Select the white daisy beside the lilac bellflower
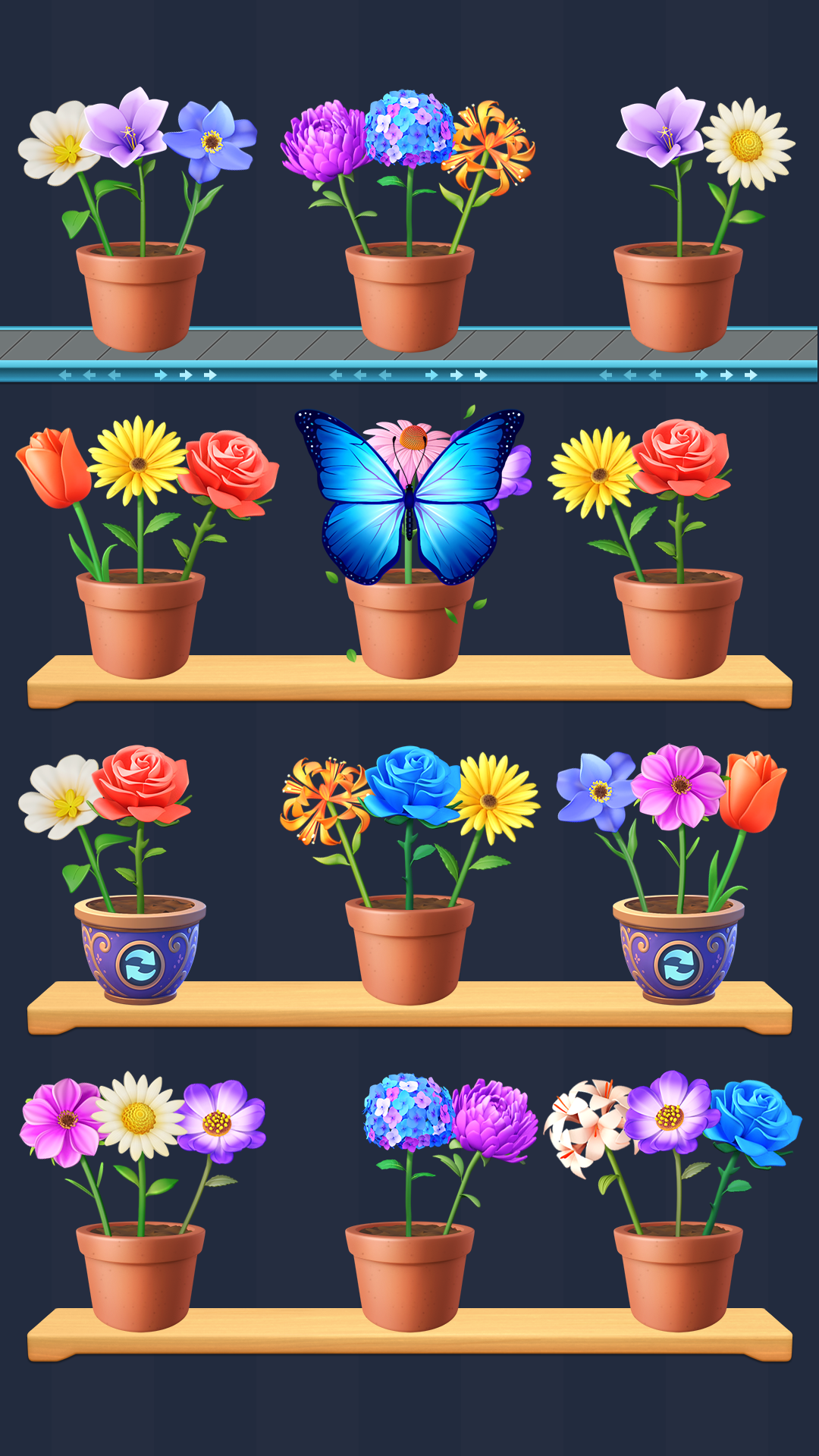819x1456 pixels. coord(747,143)
